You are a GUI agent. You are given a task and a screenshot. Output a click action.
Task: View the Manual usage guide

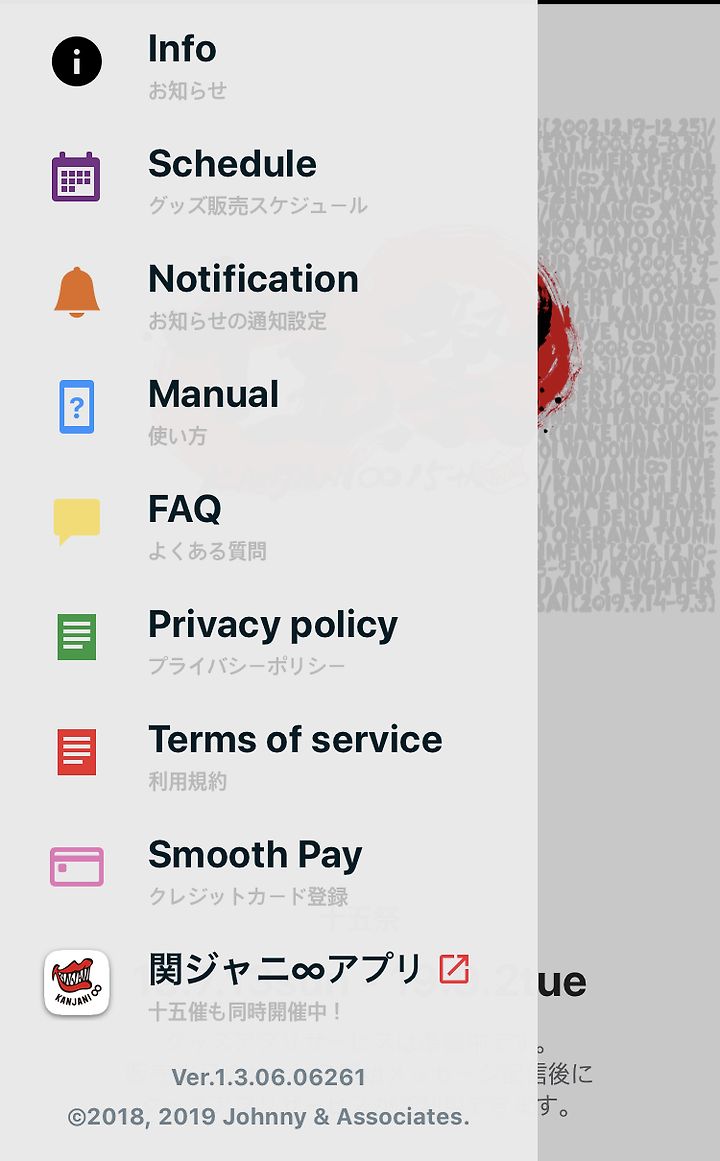tap(268, 409)
